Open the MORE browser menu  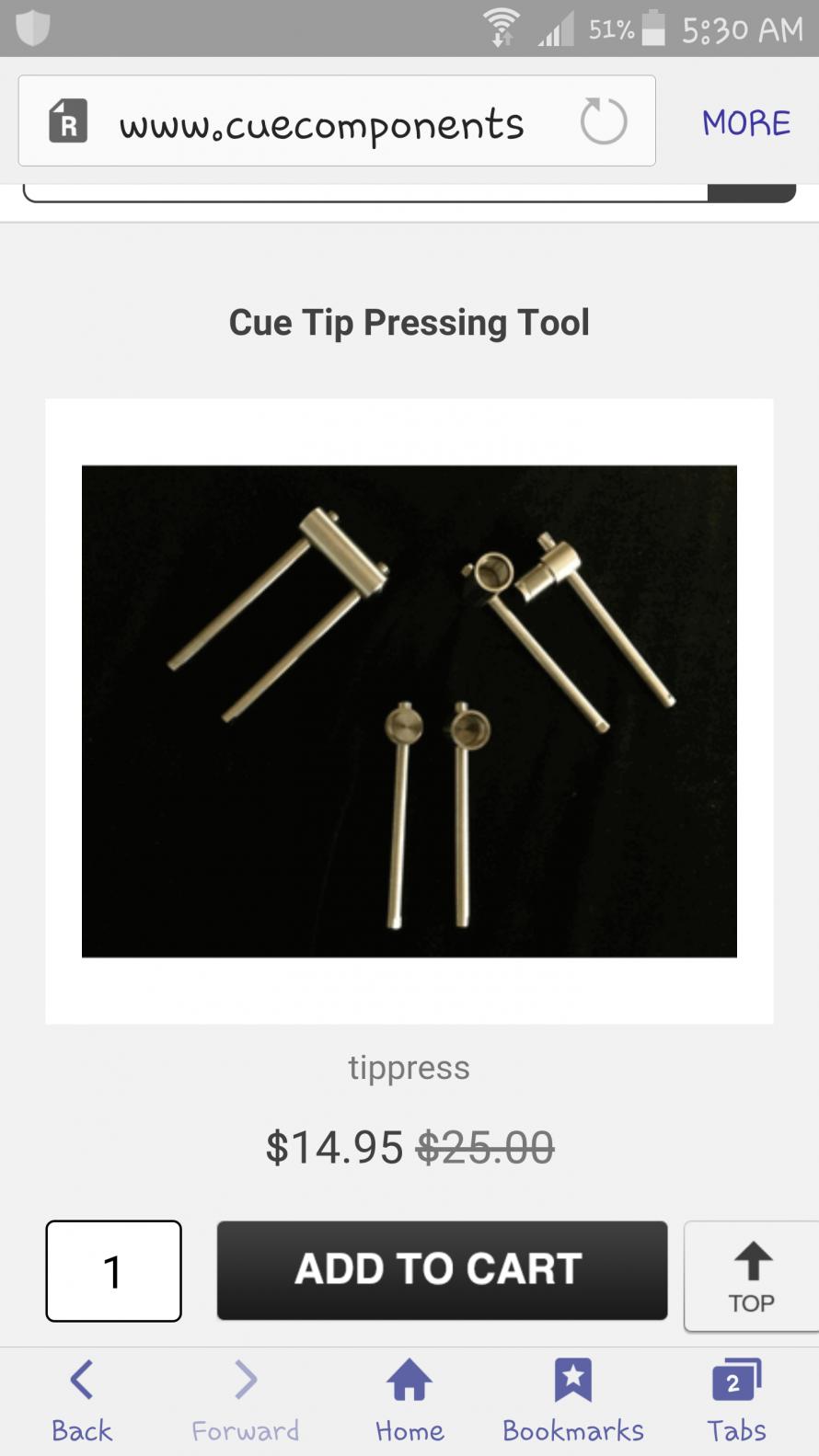[x=745, y=123]
